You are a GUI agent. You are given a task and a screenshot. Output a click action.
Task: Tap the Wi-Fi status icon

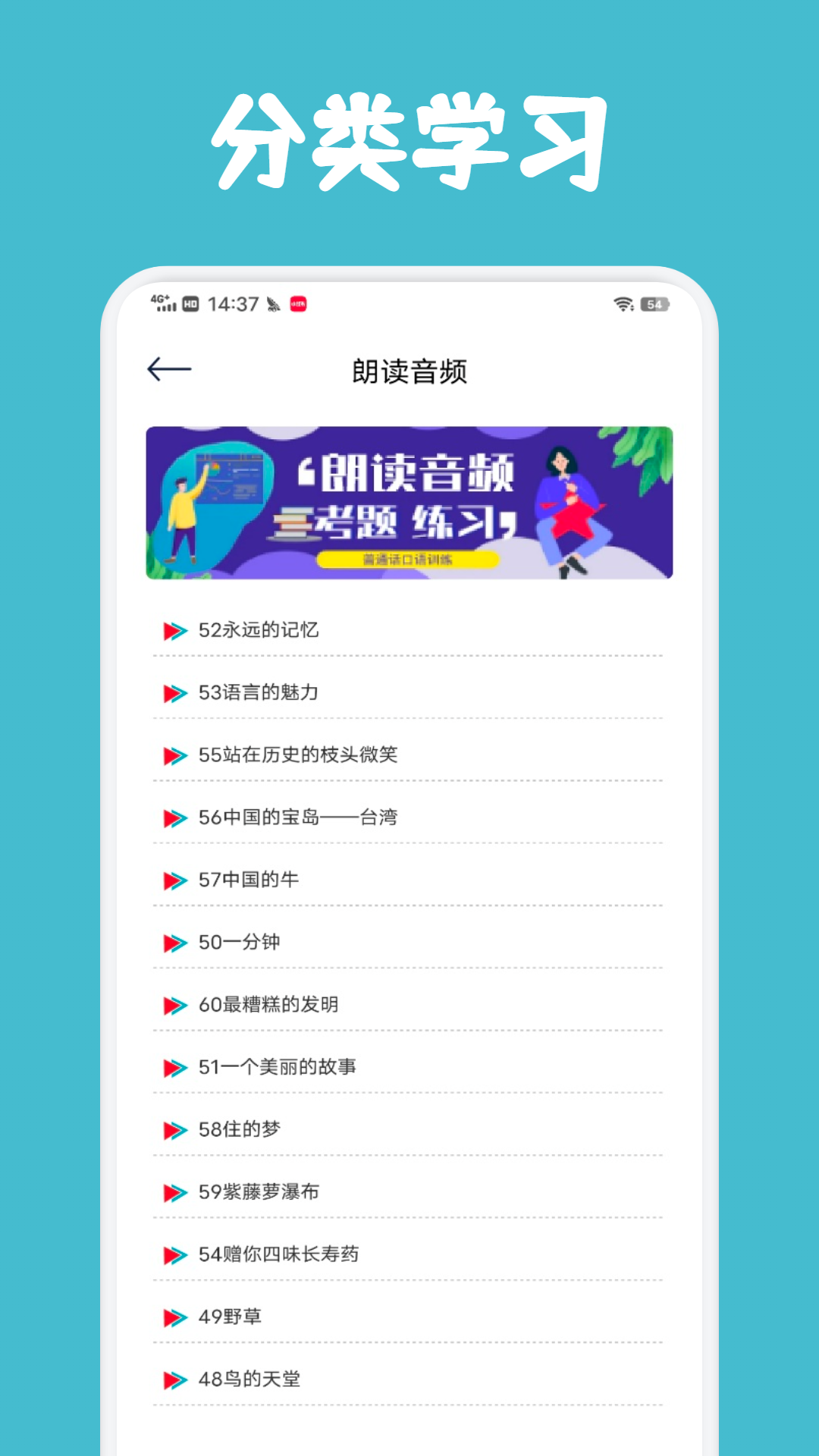(x=623, y=305)
